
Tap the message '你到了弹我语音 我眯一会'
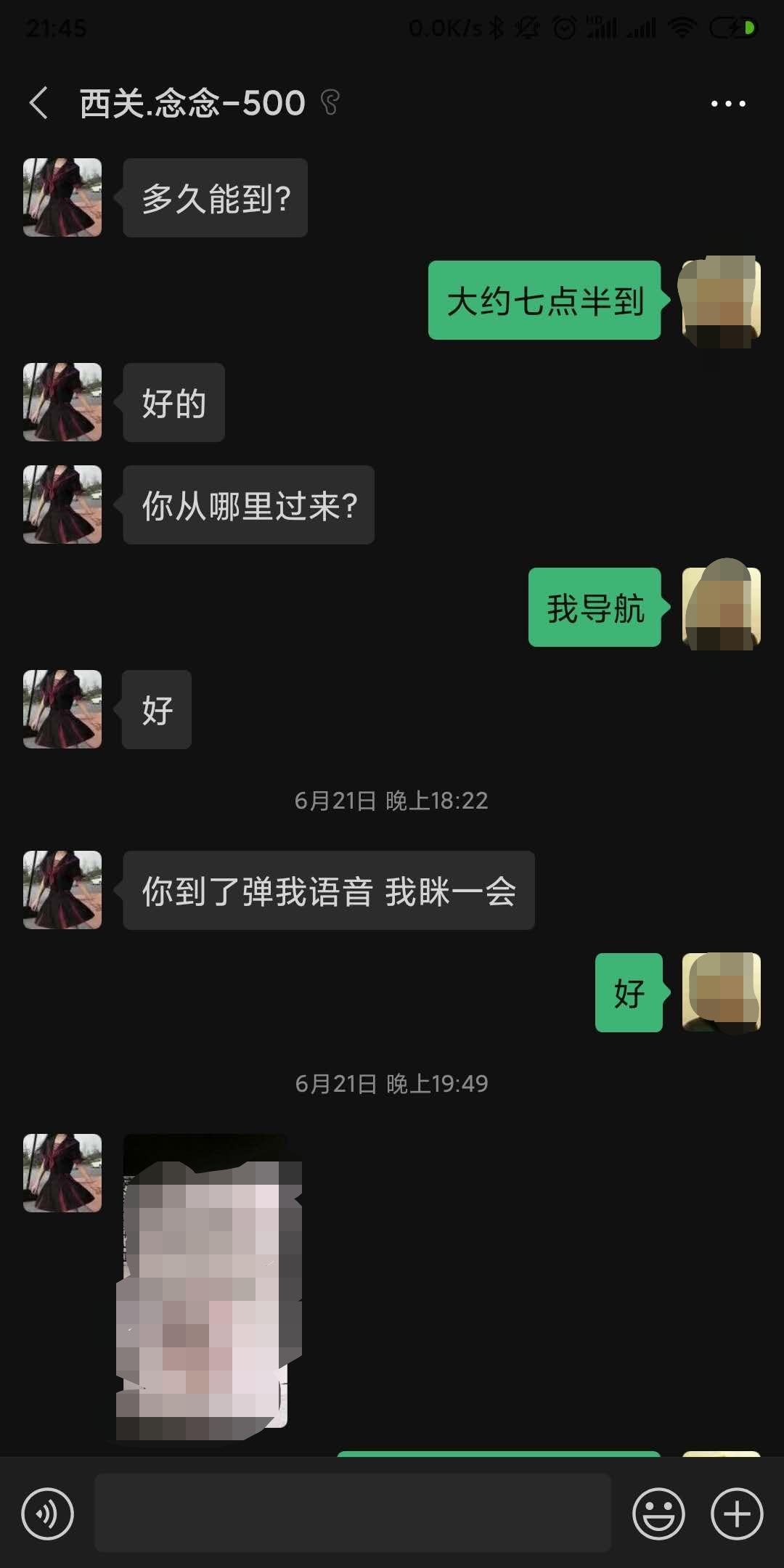[x=329, y=891]
